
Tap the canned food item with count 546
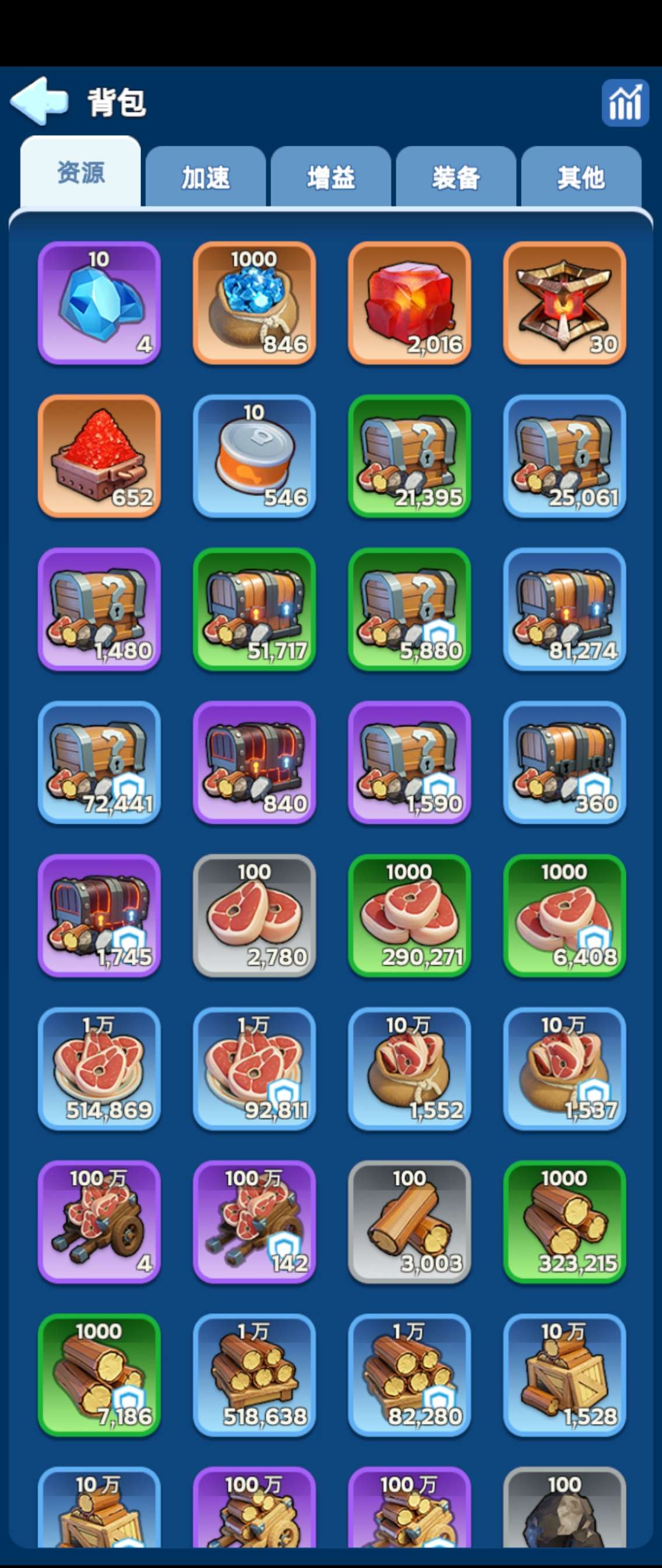point(254,456)
